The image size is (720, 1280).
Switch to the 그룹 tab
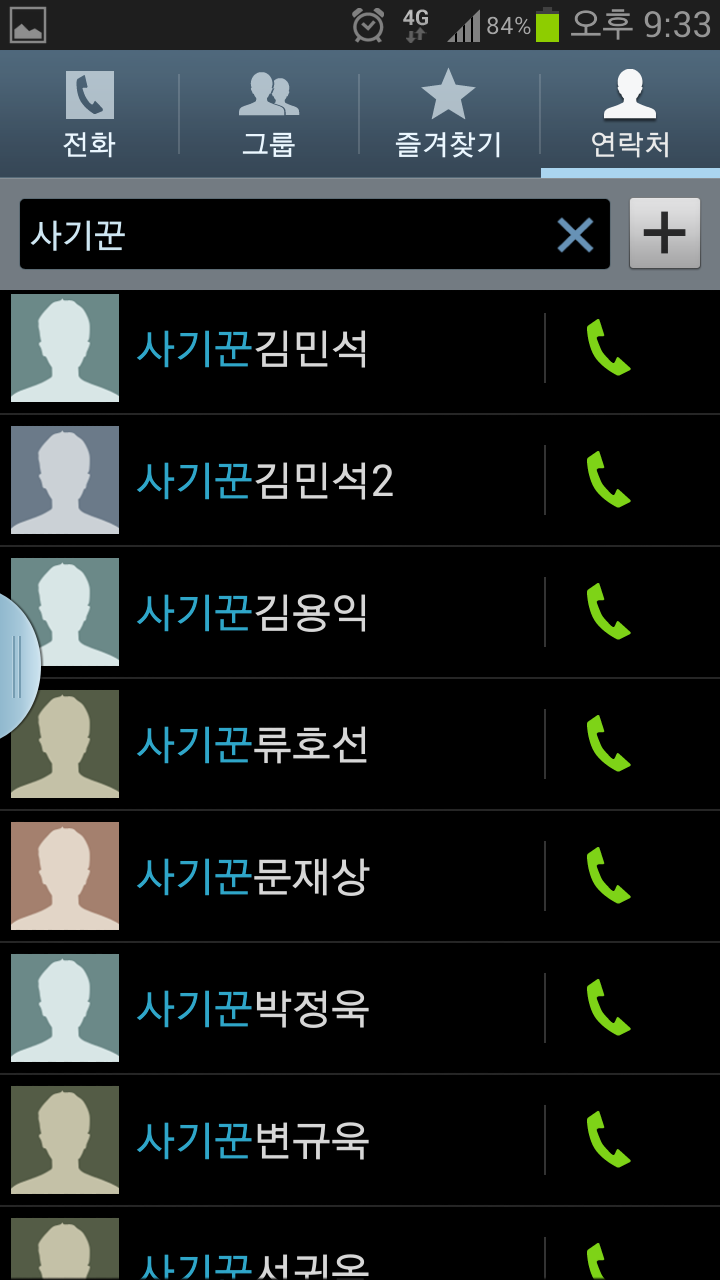pyautogui.click(x=269, y=115)
